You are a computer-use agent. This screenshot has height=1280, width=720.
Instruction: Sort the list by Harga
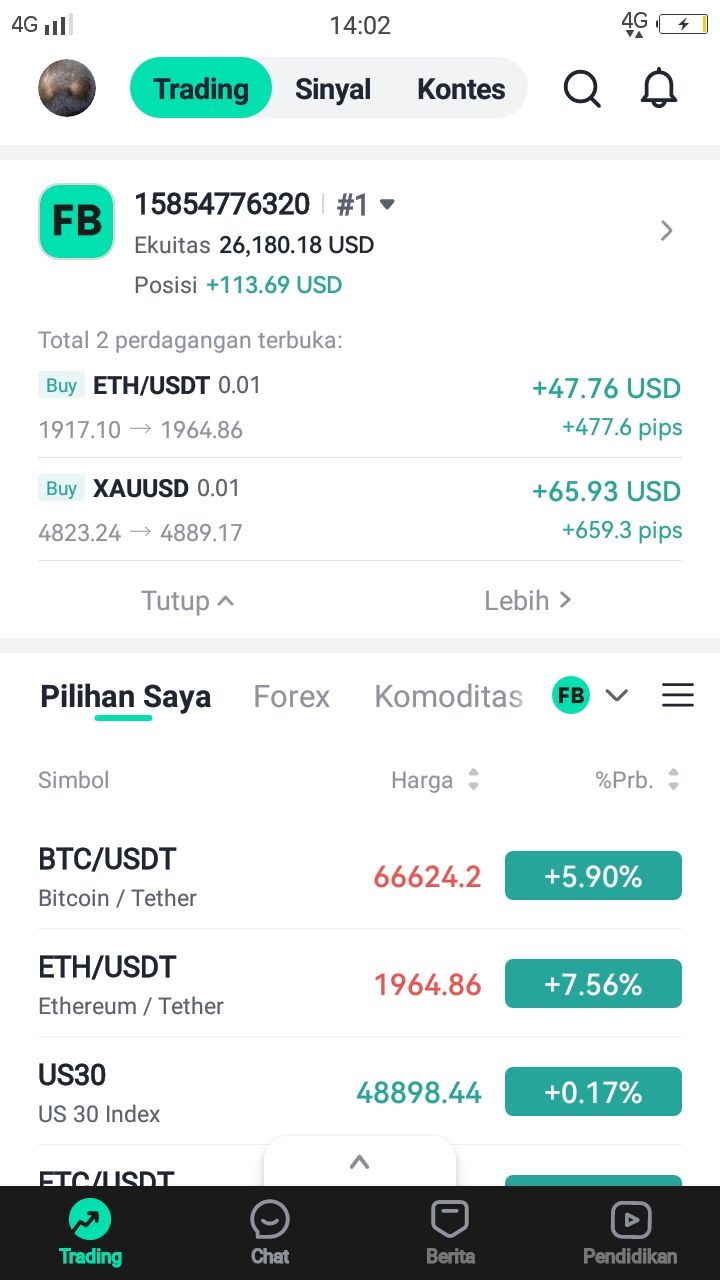[435, 780]
